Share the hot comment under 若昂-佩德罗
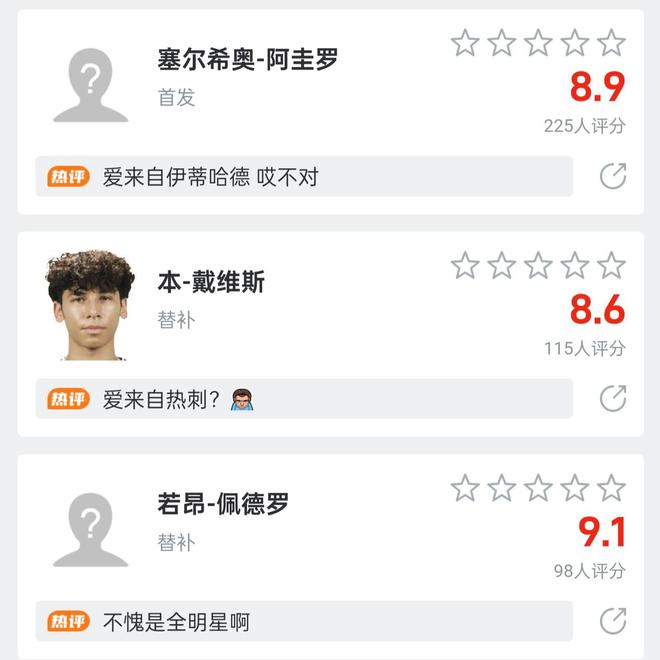 click(x=612, y=621)
